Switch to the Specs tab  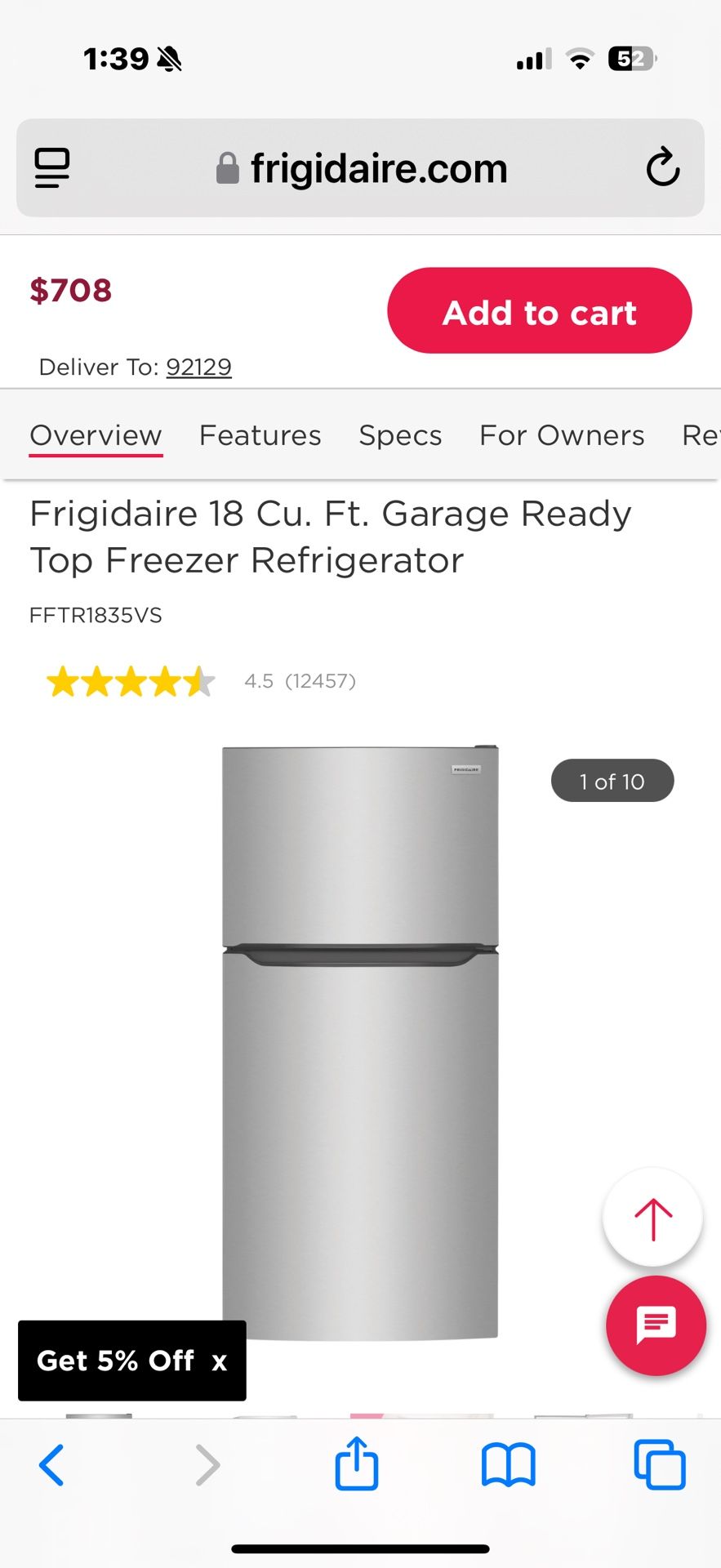[x=400, y=435]
